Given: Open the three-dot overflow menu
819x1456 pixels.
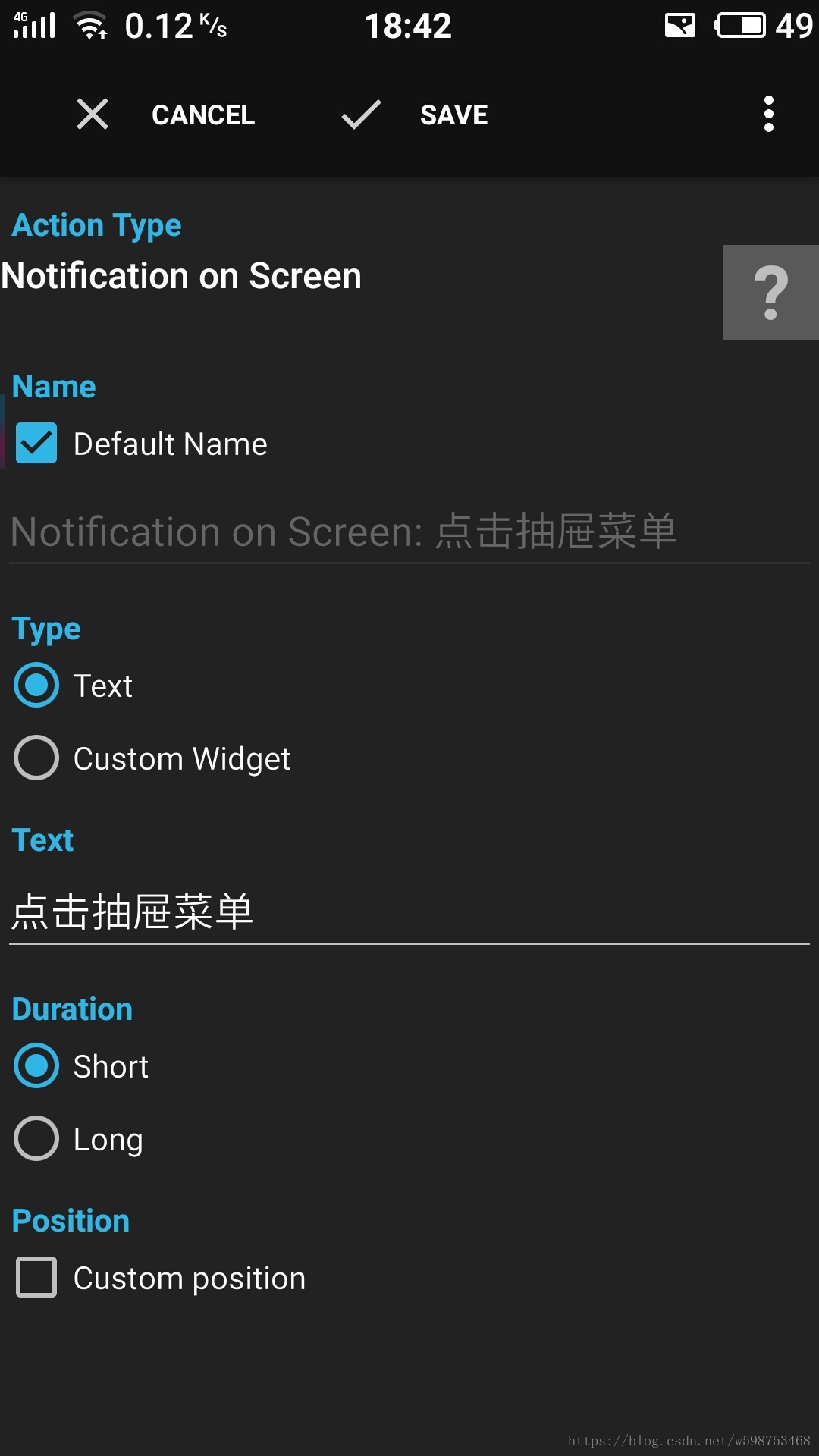Looking at the screenshot, I should click(768, 115).
